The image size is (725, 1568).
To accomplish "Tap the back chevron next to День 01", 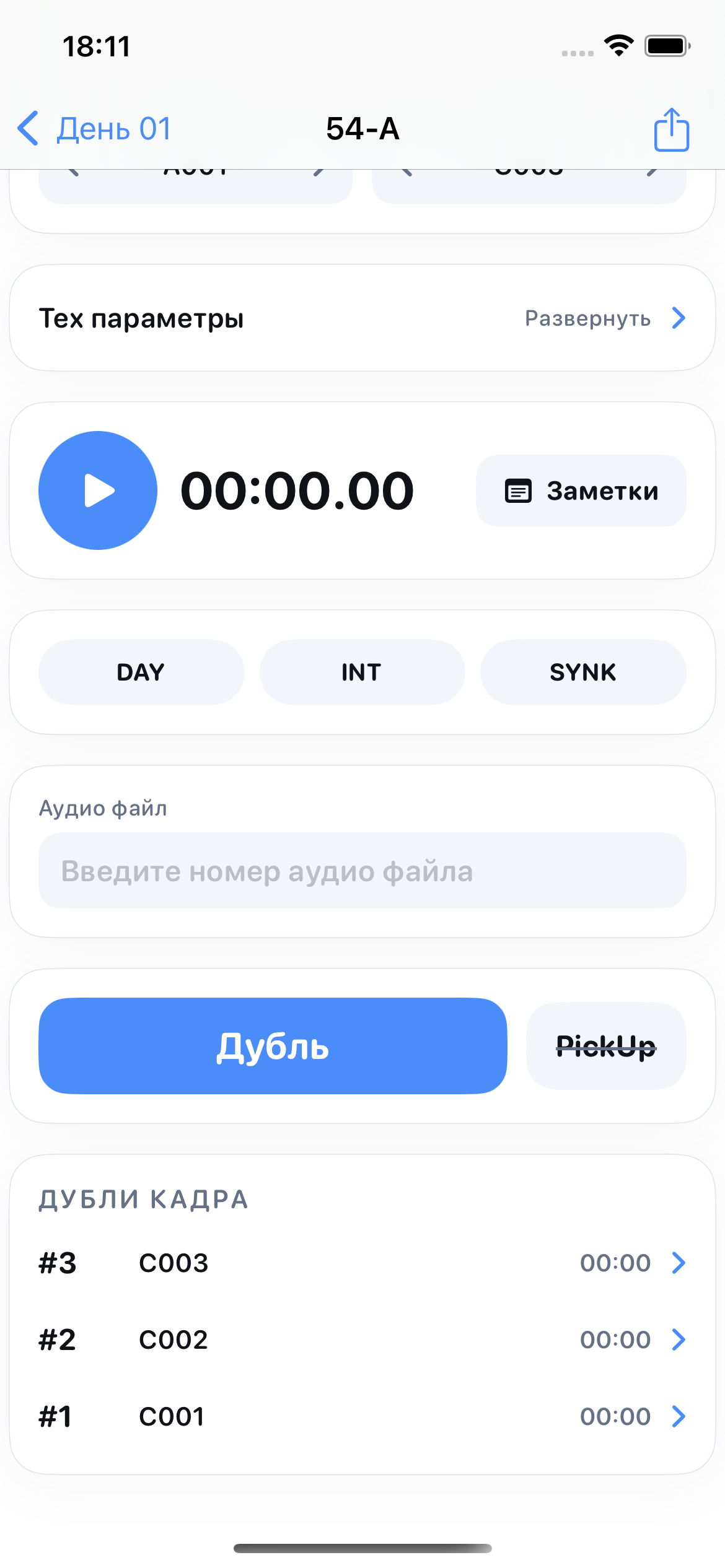I will click(29, 128).
